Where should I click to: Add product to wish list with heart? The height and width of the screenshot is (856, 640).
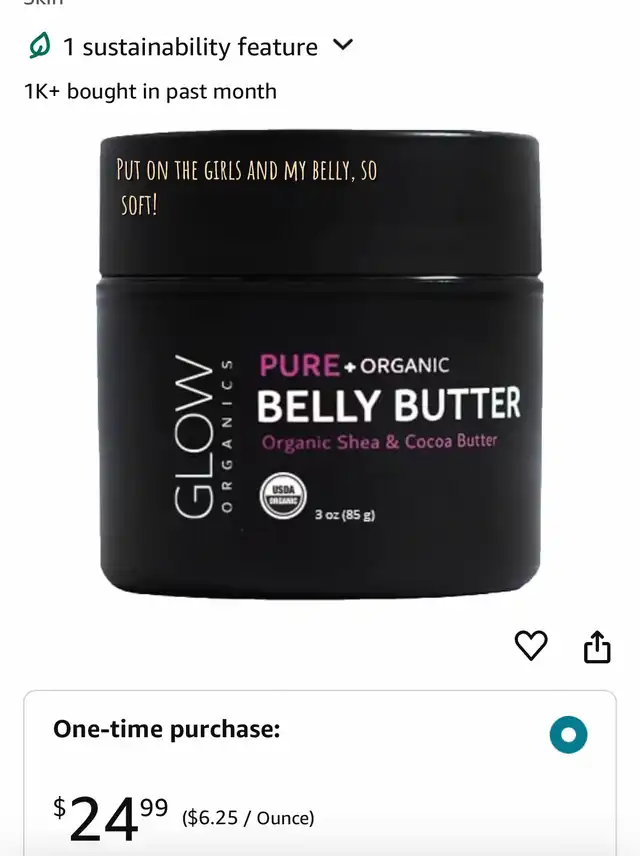(531, 645)
